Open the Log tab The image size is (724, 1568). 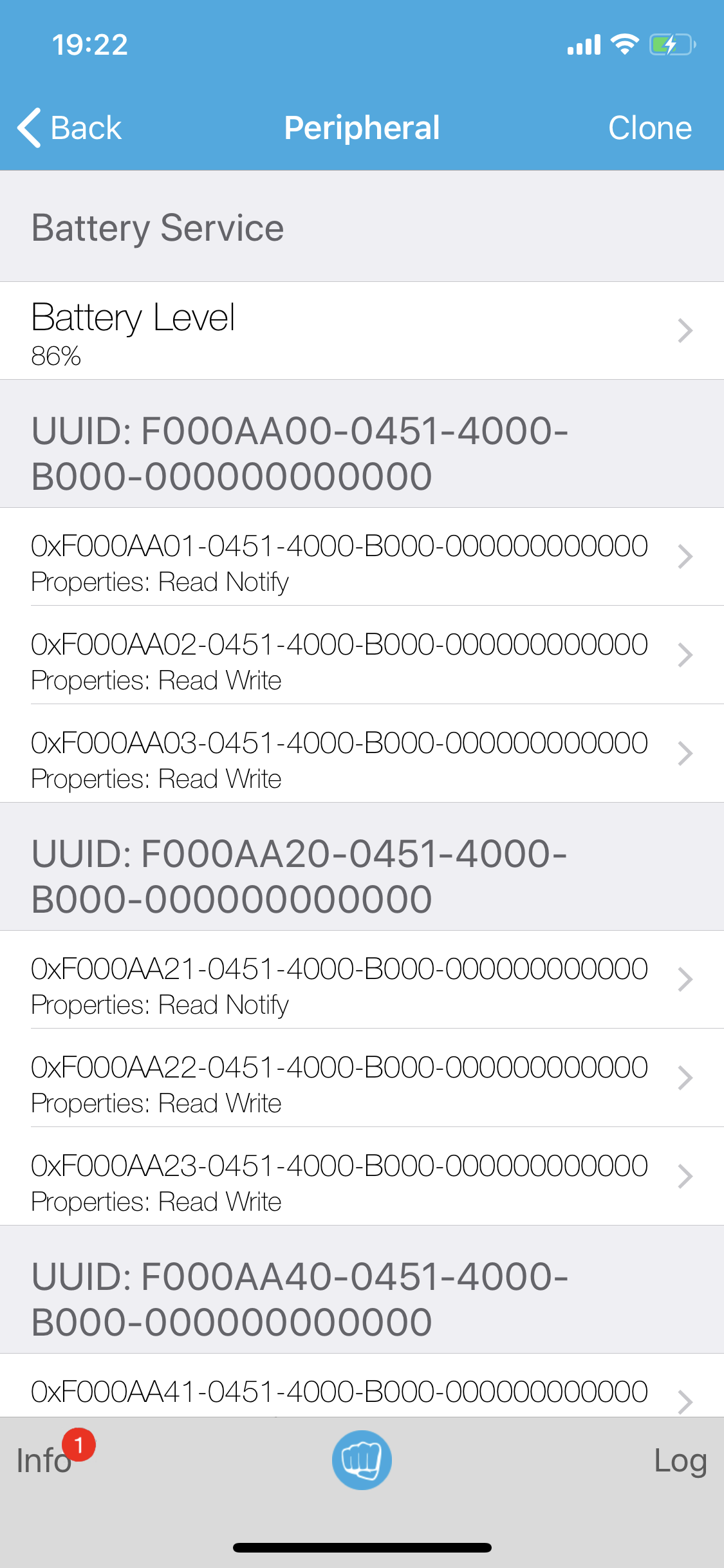[680, 1460]
